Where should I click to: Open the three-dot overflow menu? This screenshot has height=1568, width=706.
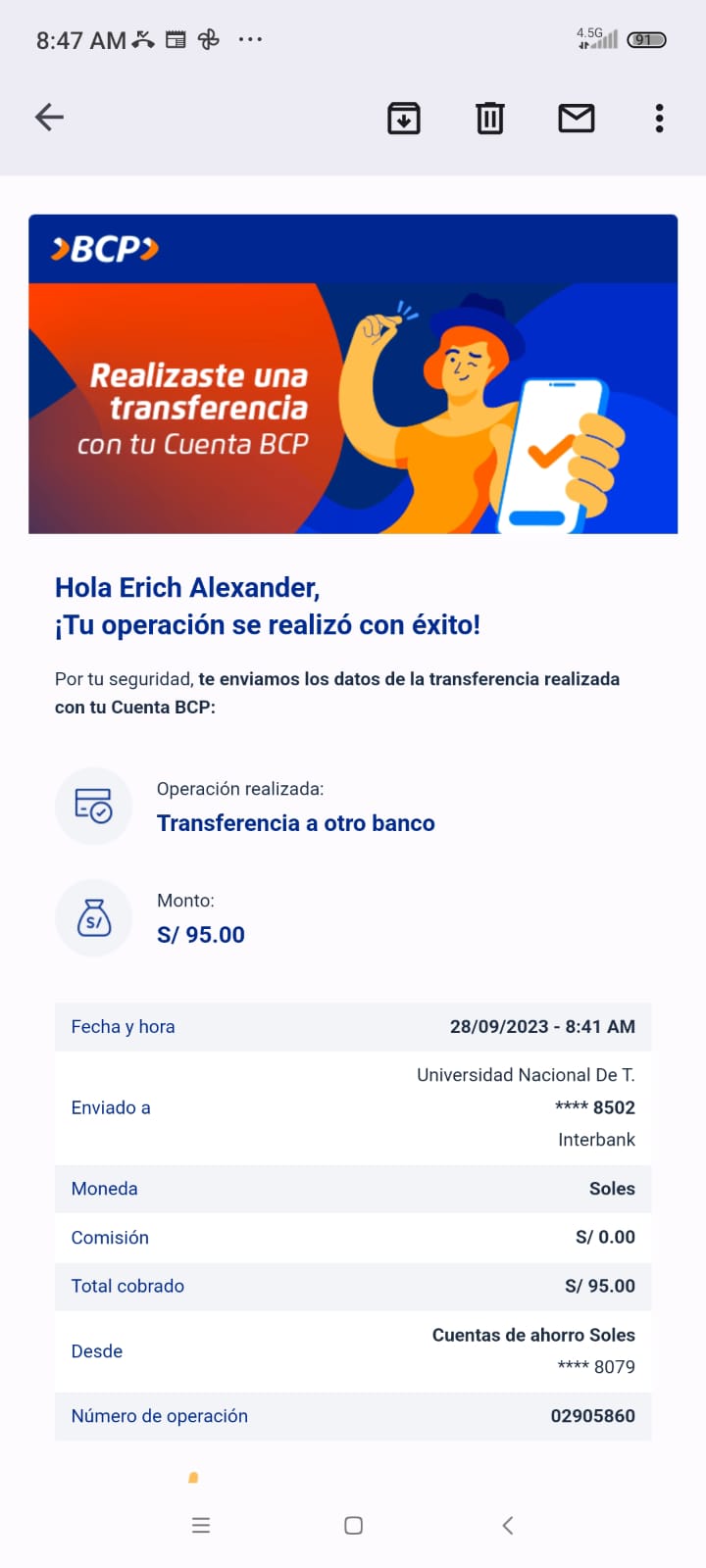tap(659, 118)
